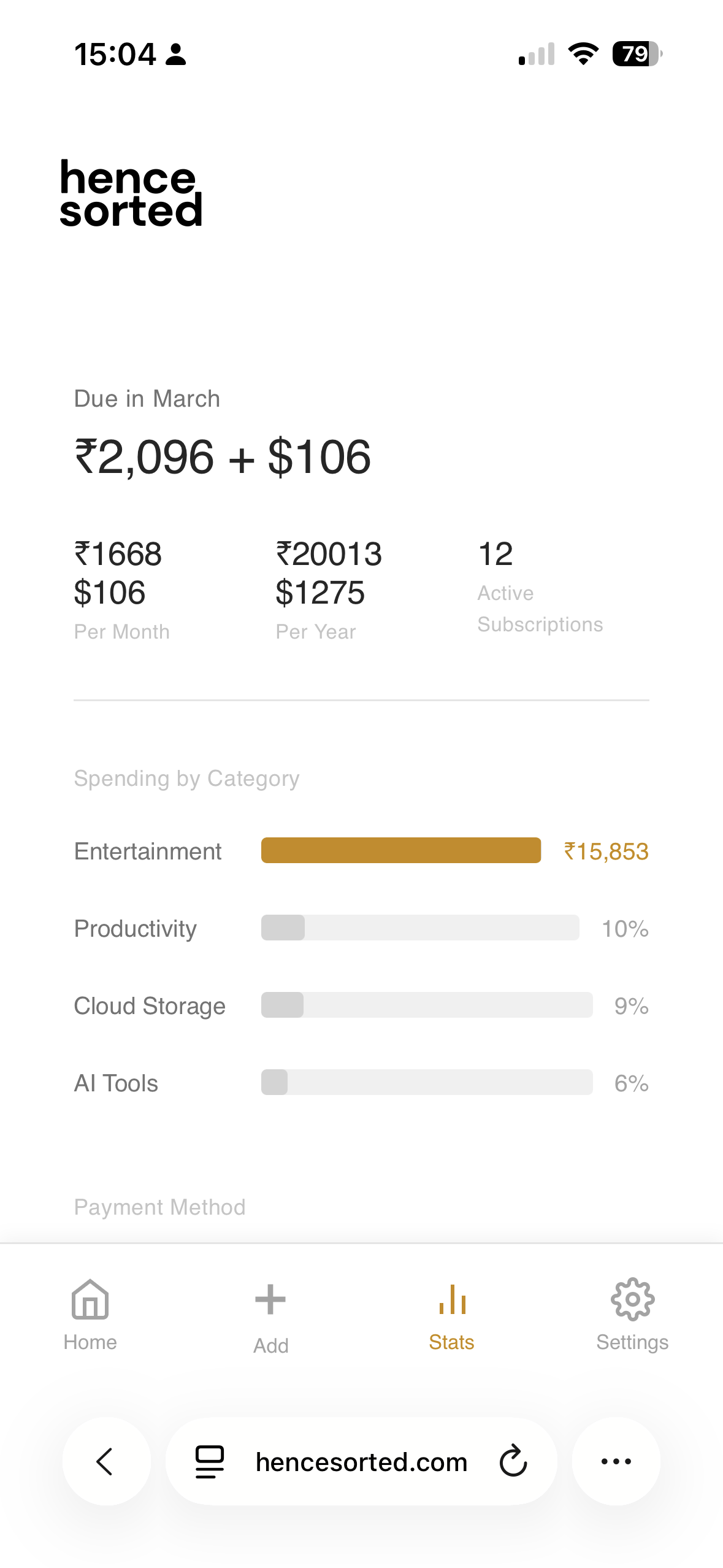This screenshot has height=1568, width=723.
Task: Select the 12 Active Subscriptions stat
Action: (540, 586)
